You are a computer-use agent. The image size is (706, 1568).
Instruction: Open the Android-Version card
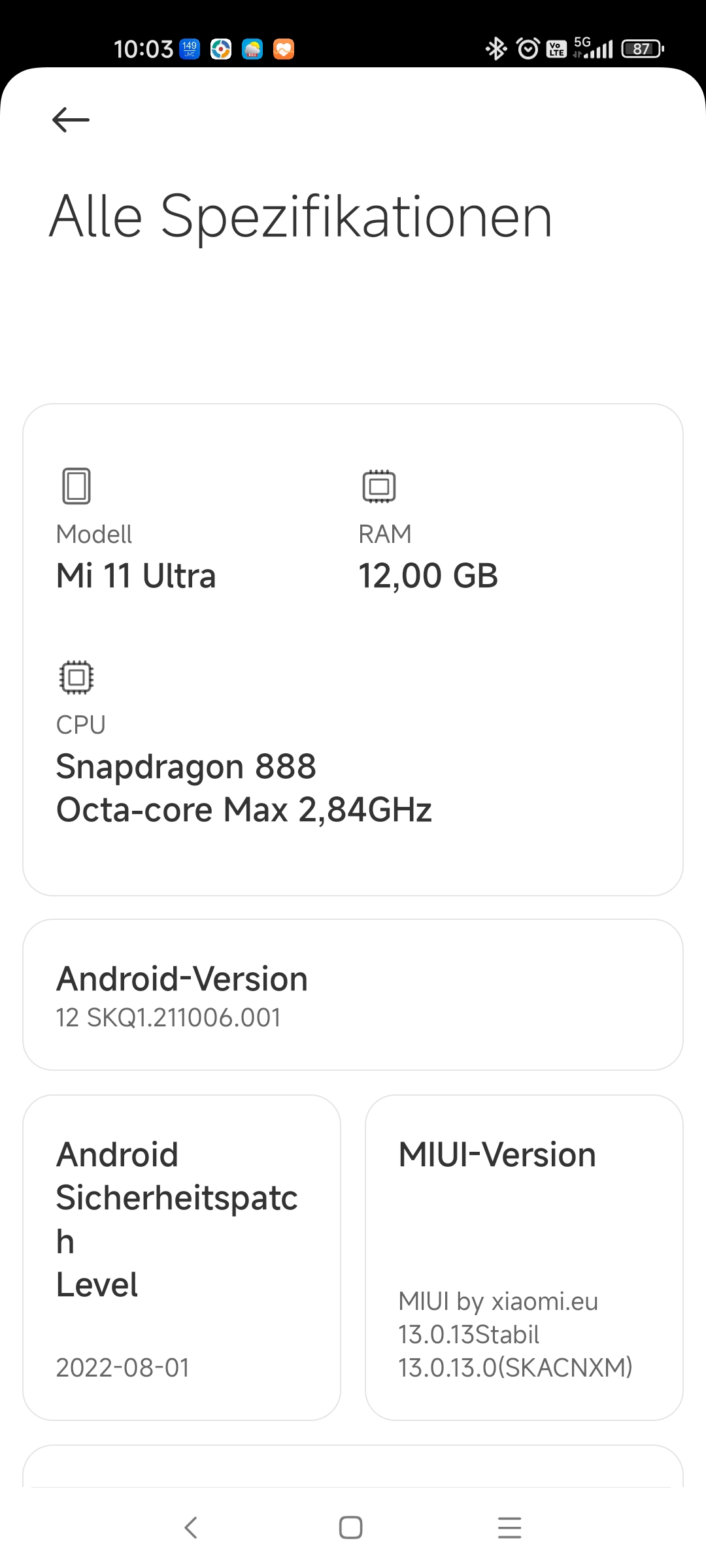pos(353,994)
